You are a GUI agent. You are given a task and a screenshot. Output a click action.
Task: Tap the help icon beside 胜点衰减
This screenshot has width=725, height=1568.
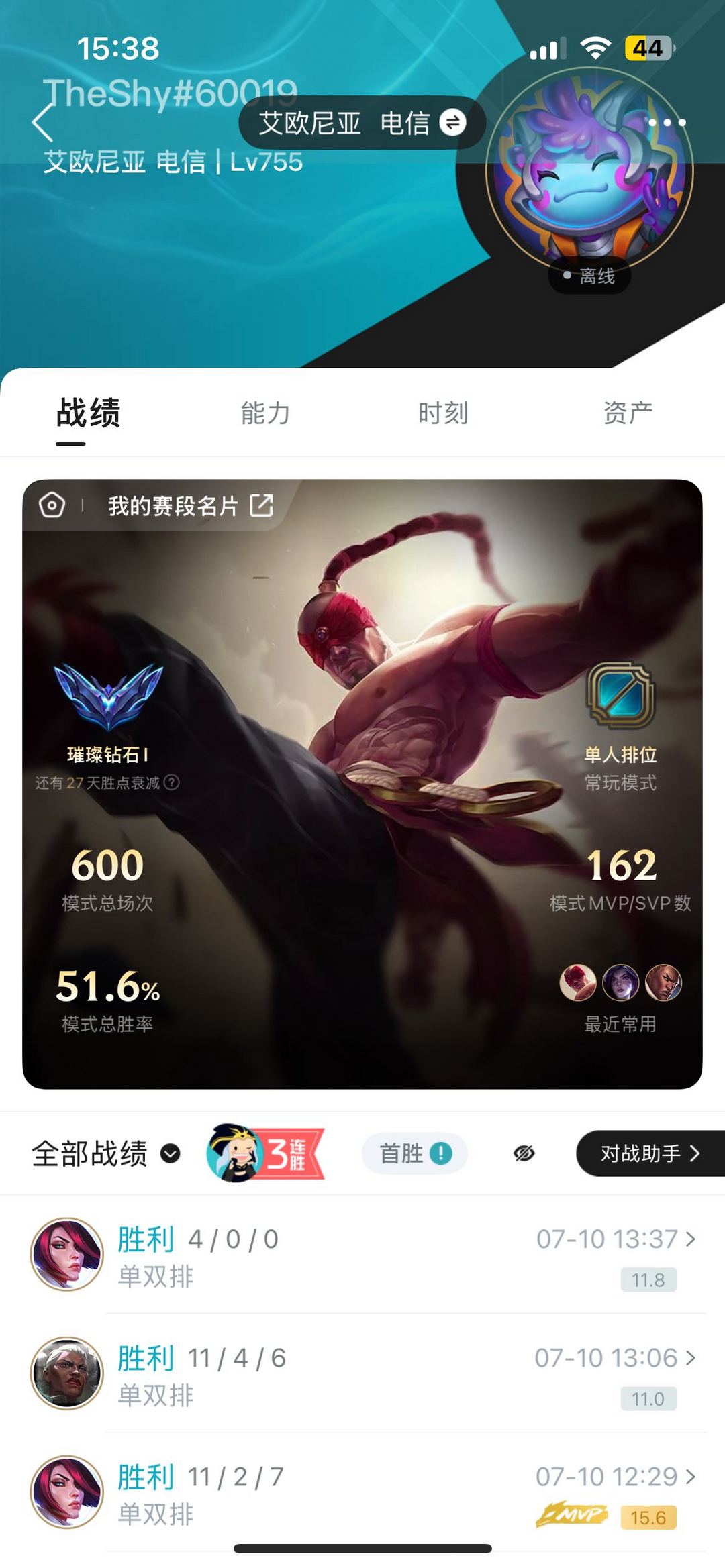(172, 782)
